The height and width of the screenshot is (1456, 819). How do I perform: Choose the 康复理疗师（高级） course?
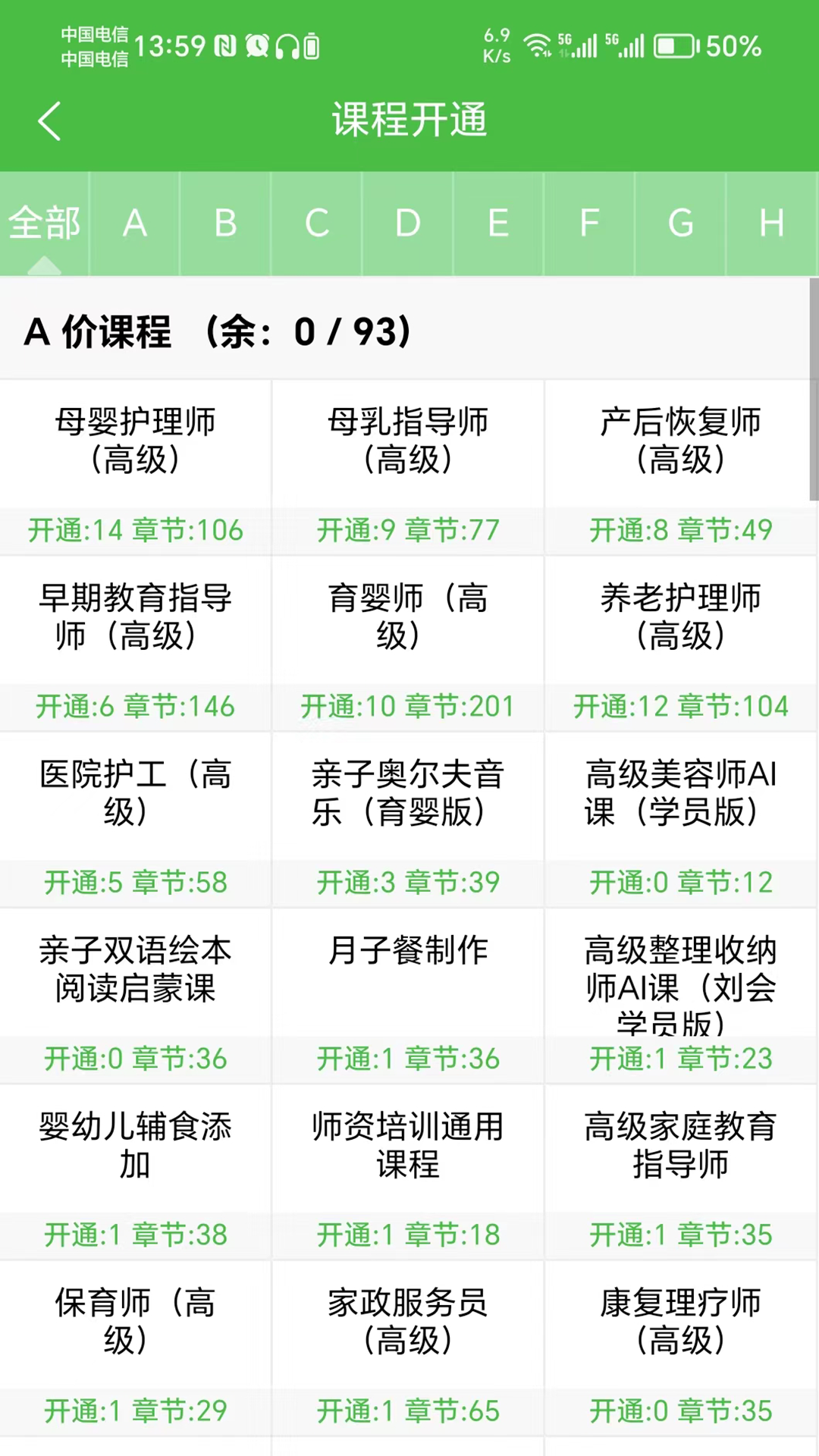(x=681, y=1322)
